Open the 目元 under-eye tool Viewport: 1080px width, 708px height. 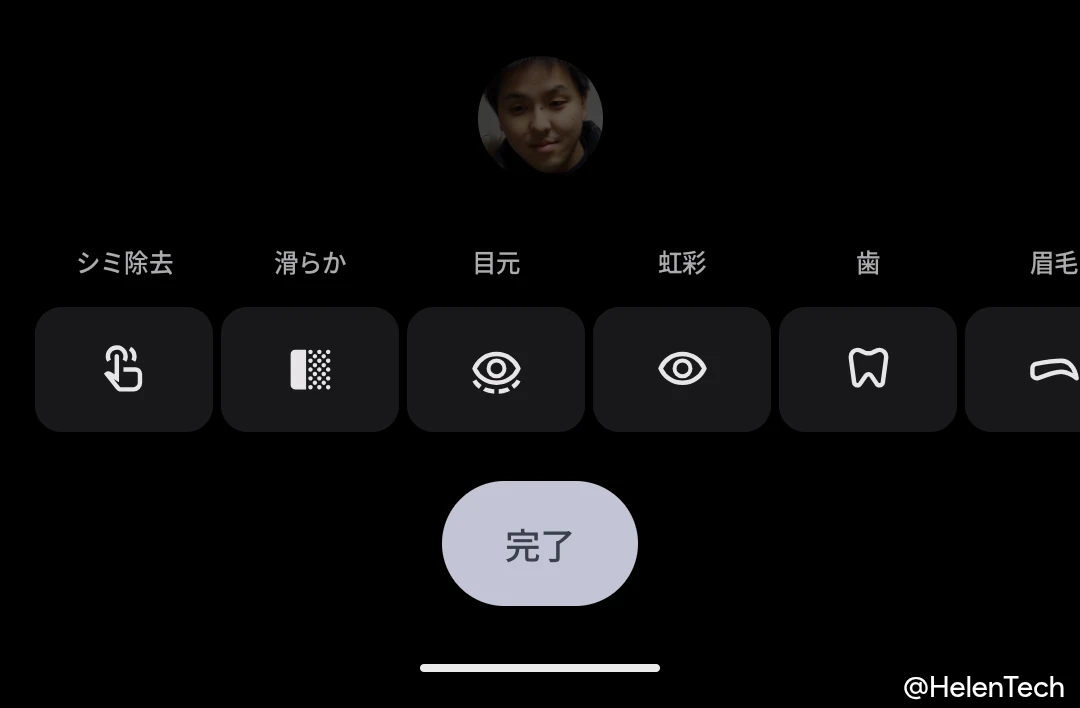(496, 369)
